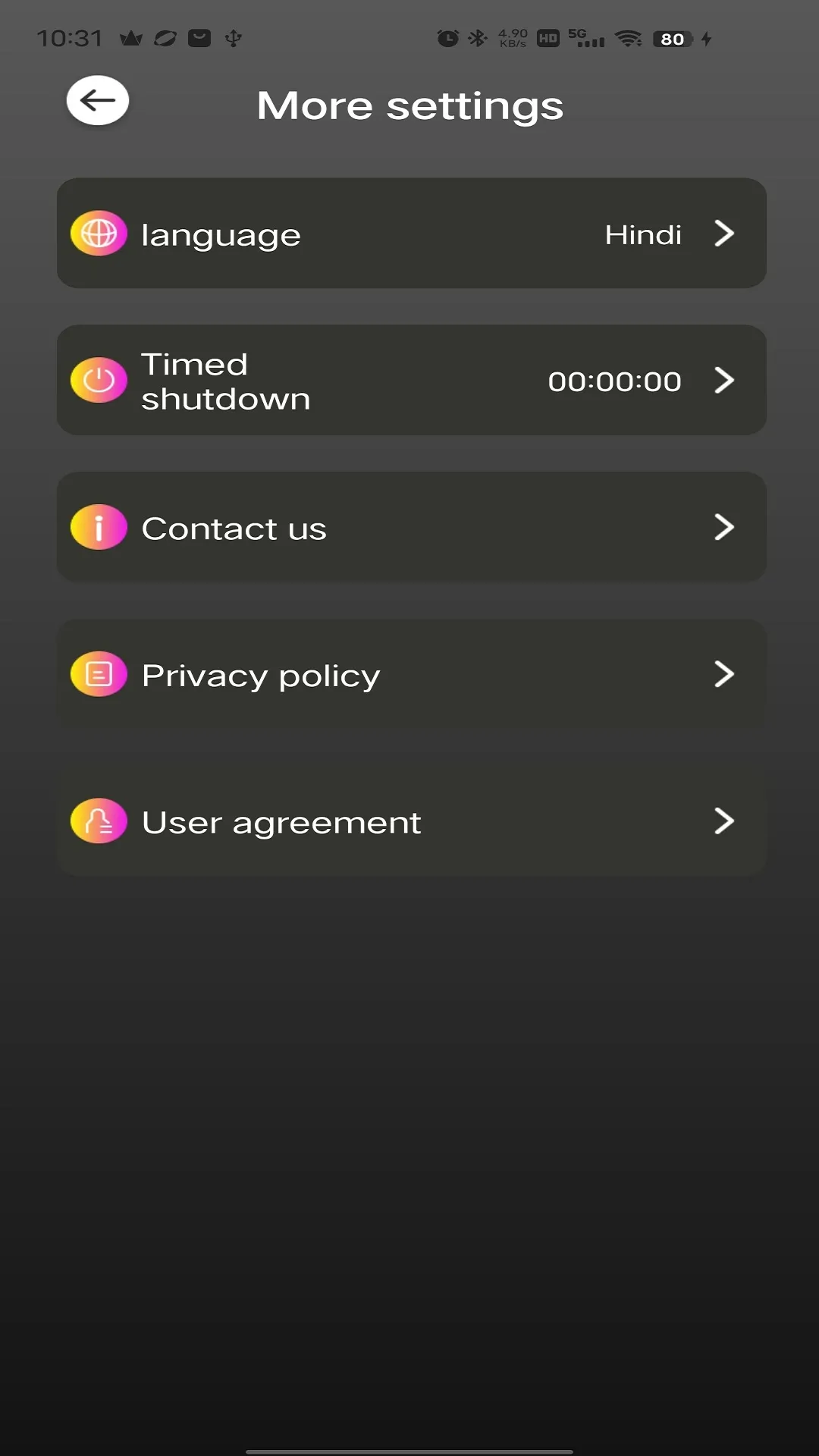Open the Privacy policy page
Screen dimensions: 819x1456
point(412,674)
